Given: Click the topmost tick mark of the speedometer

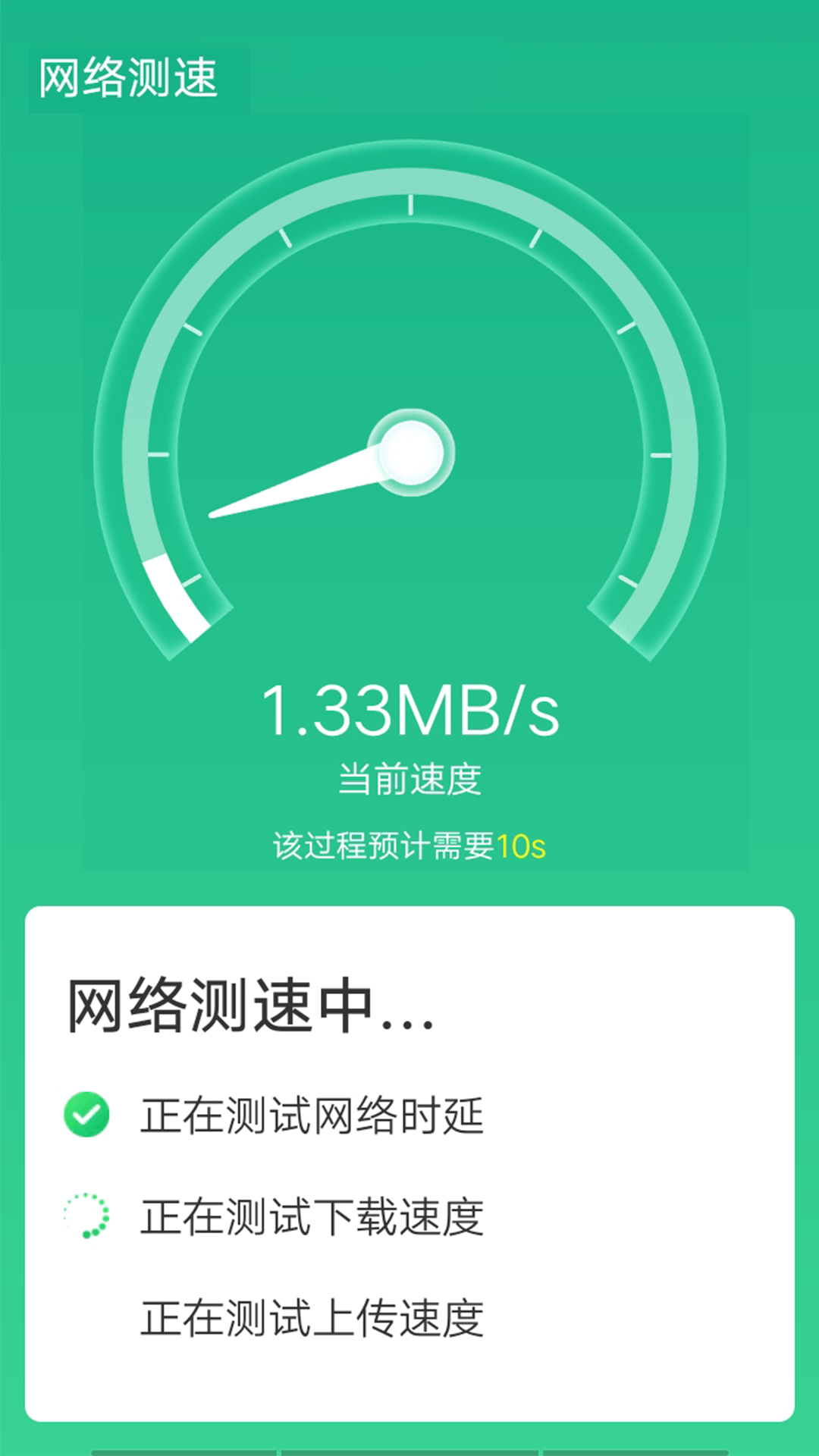Looking at the screenshot, I should (x=409, y=206).
